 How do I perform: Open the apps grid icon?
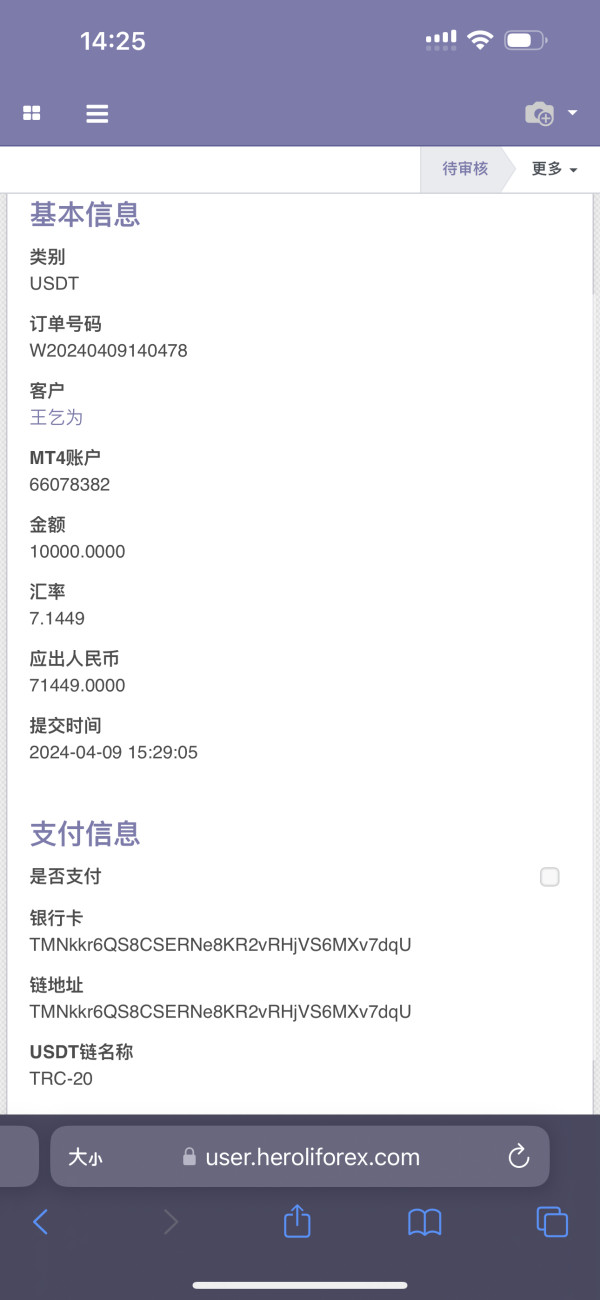point(32,114)
